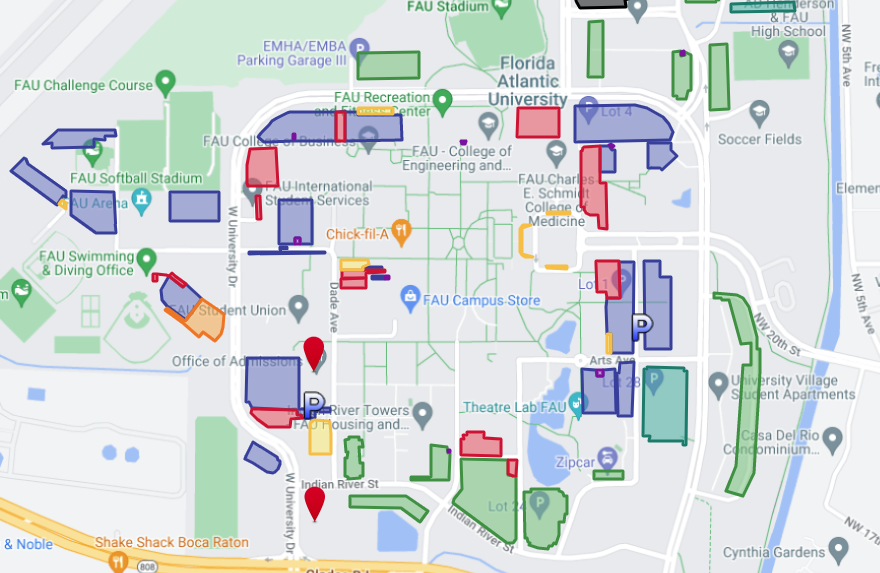Select University Village Student Apartments pin
This screenshot has width=880, height=573.
coord(717,383)
